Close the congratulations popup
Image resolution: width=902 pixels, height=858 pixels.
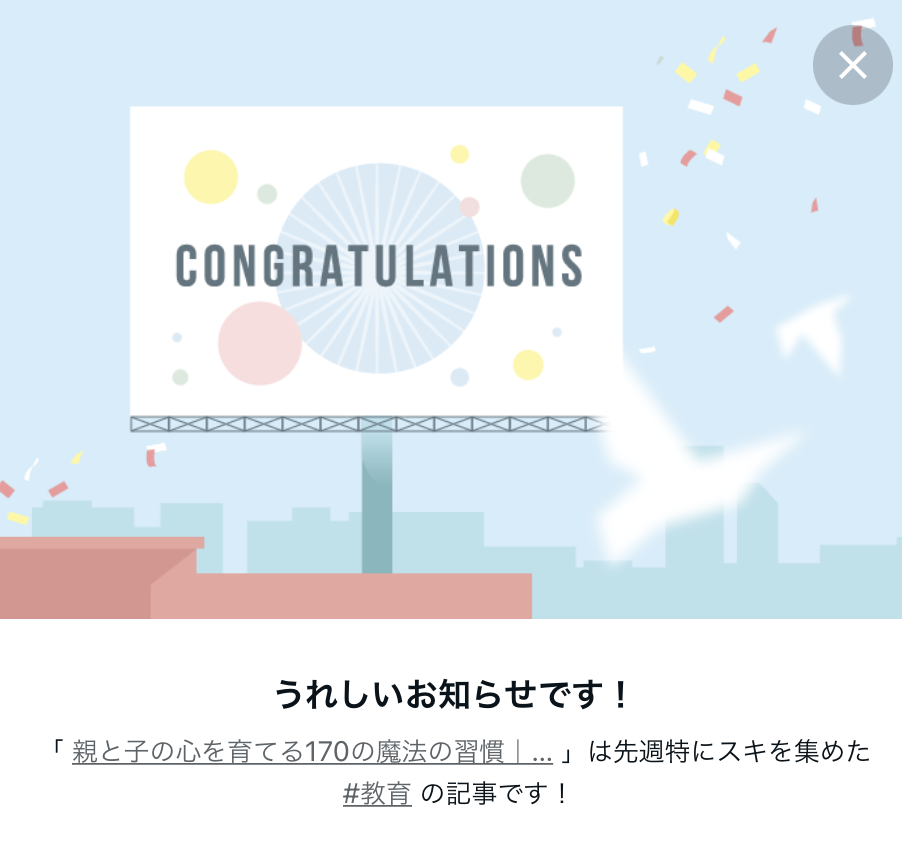(852, 65)
